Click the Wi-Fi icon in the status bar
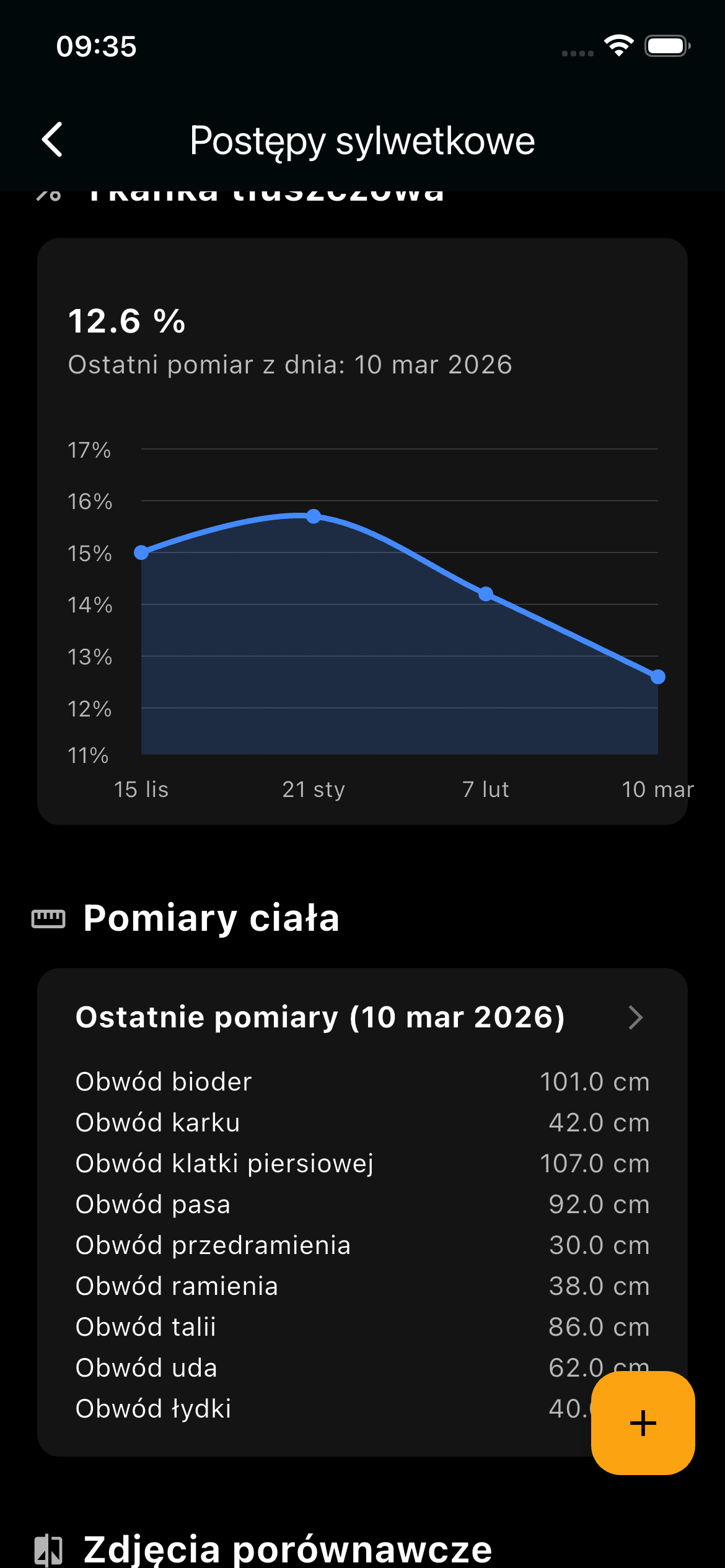 tap(619, 45)
